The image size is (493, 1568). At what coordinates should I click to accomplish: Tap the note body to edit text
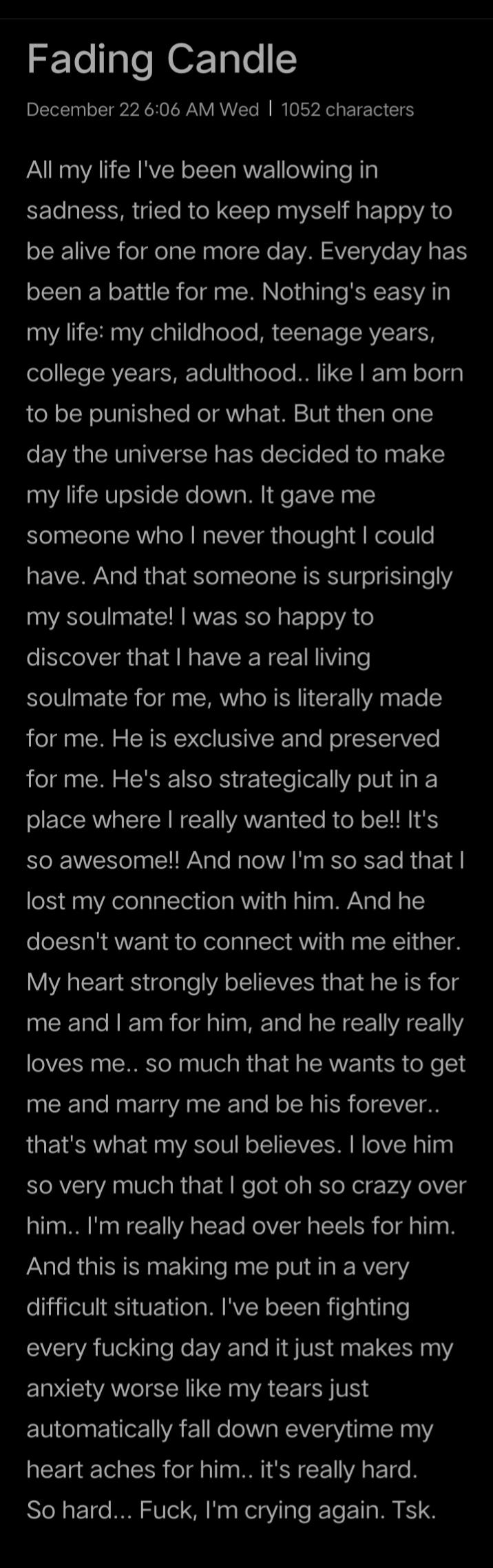point(246,820)
